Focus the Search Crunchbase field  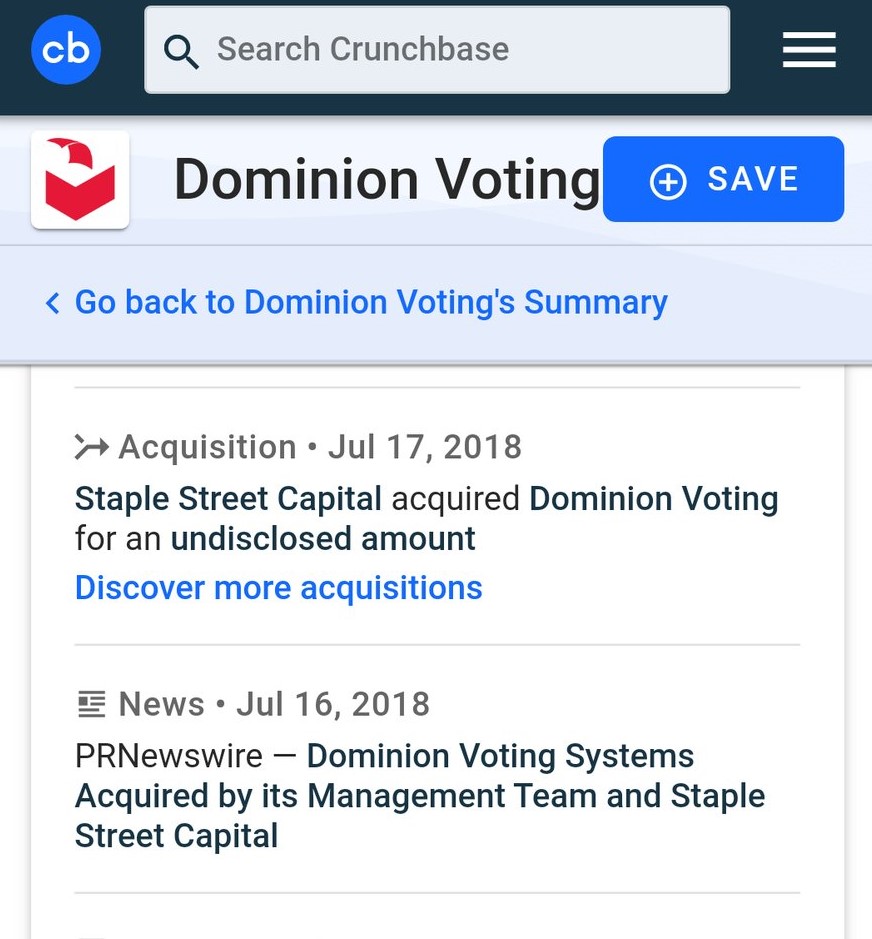[437, 50]
